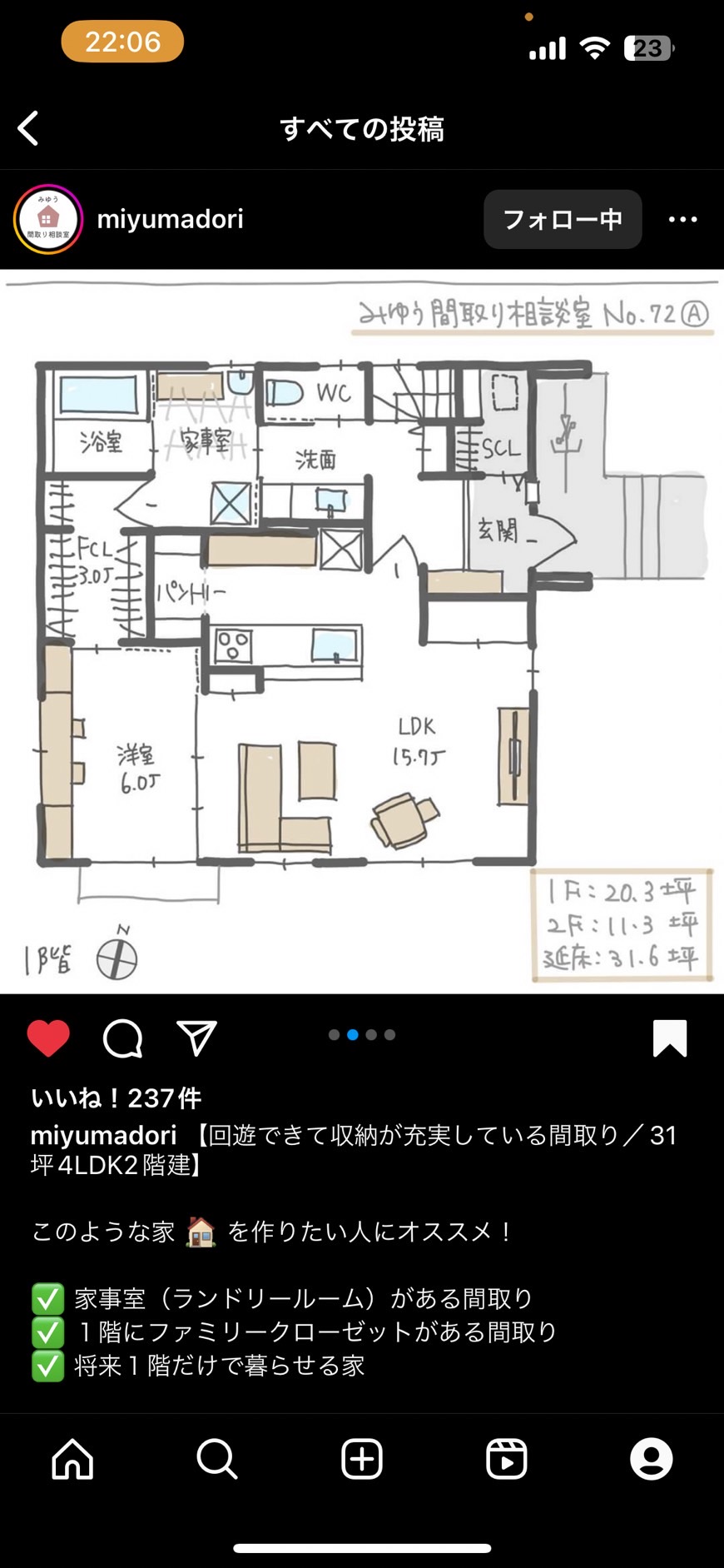View the いいね！237件 likes list

117,1098
